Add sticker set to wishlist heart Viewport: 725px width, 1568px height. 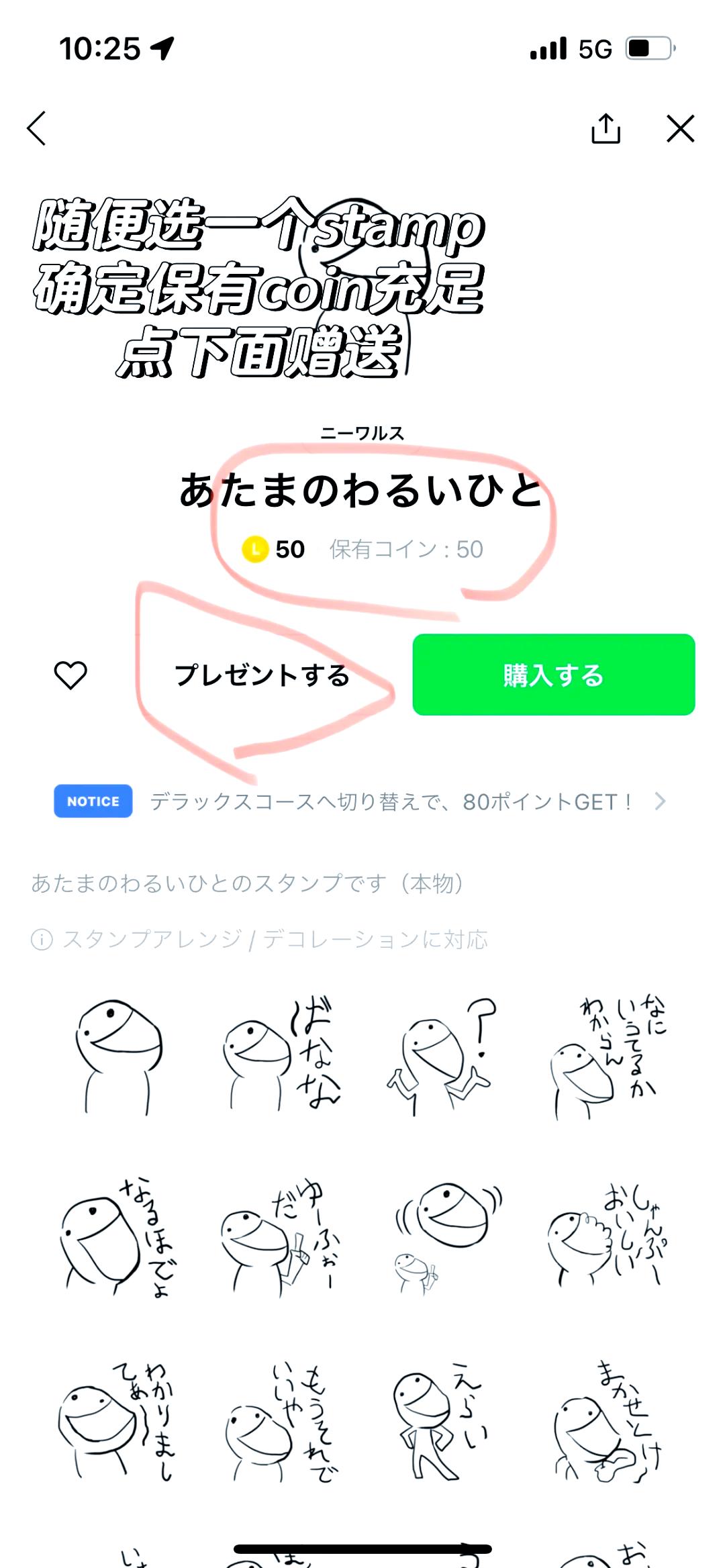point(70,675)
